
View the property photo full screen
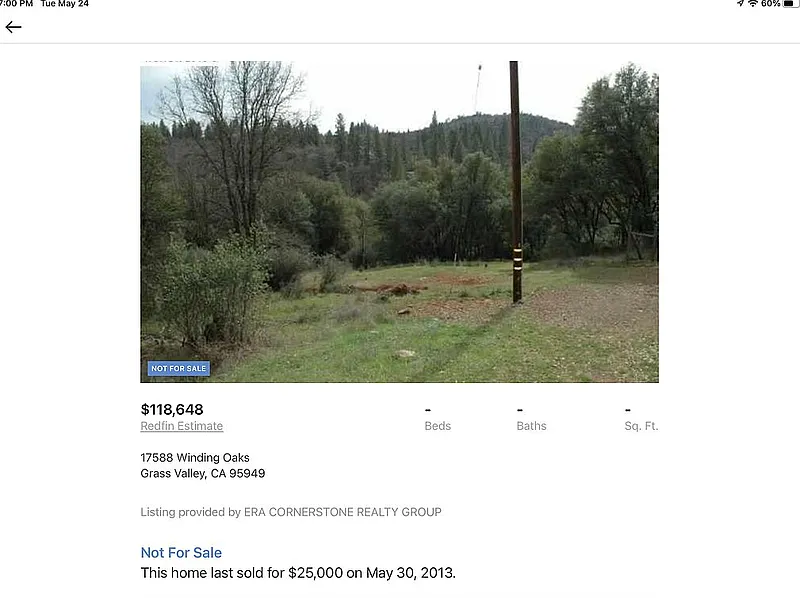pos(399,221)
